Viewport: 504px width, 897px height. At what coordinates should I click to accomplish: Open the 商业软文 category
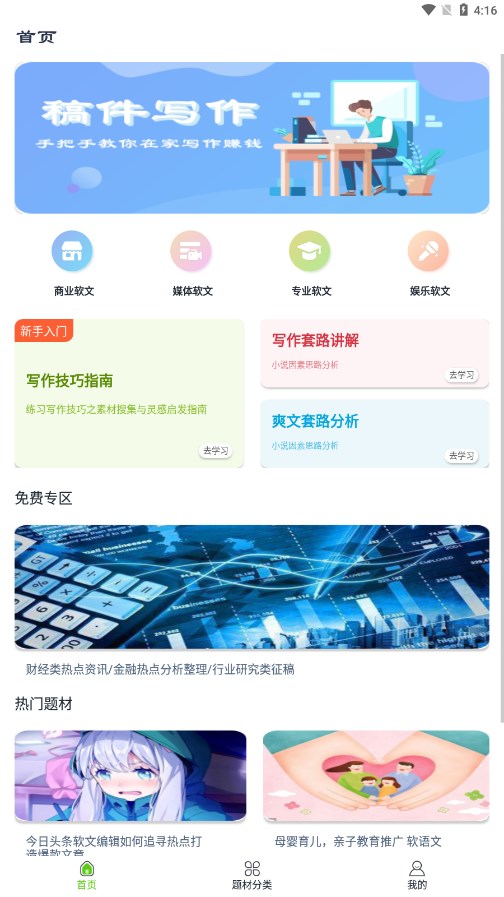(x=73, y=264)
